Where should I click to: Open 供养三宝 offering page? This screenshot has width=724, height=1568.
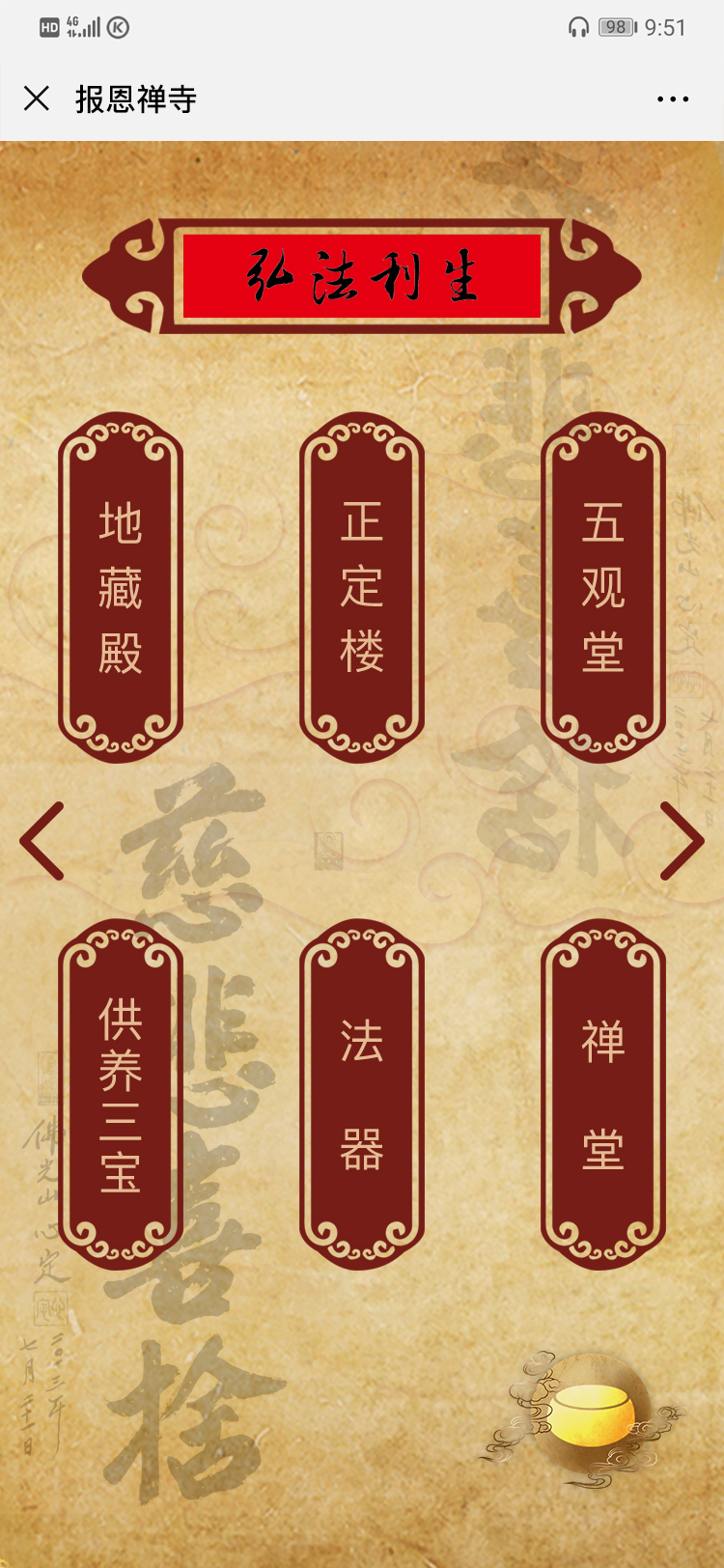coord(121,1094)
